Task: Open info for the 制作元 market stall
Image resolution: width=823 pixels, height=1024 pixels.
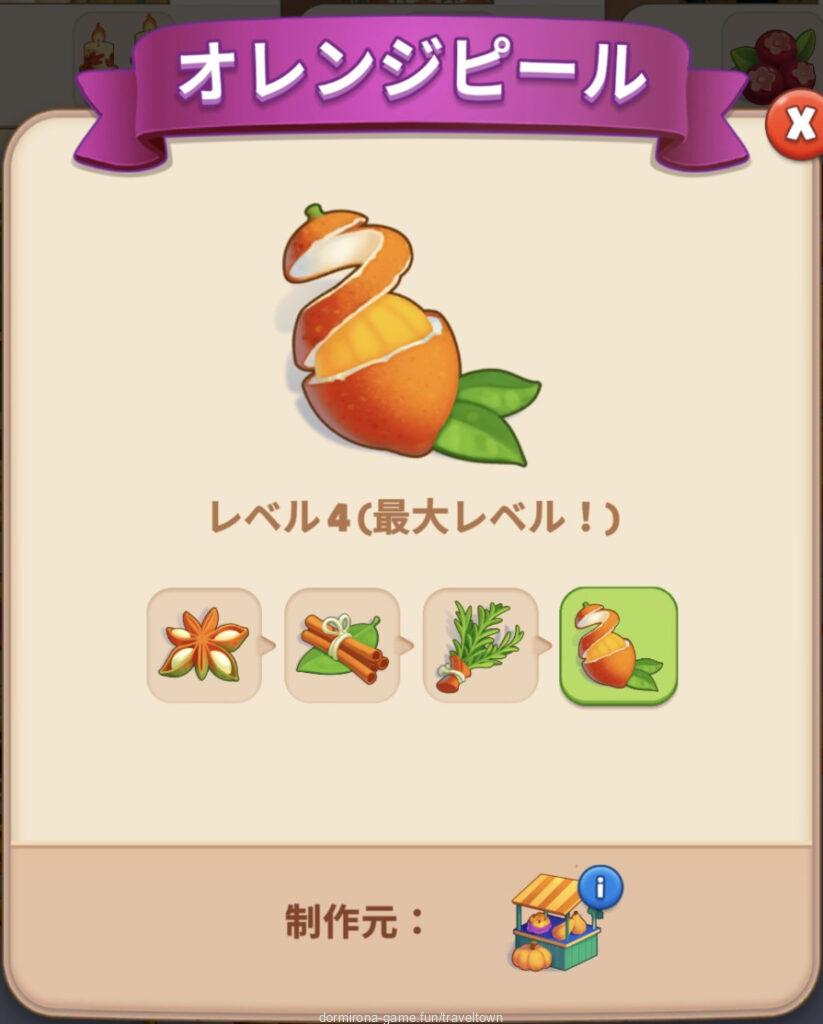Action: pyautogui.click(x=599, y=886)
